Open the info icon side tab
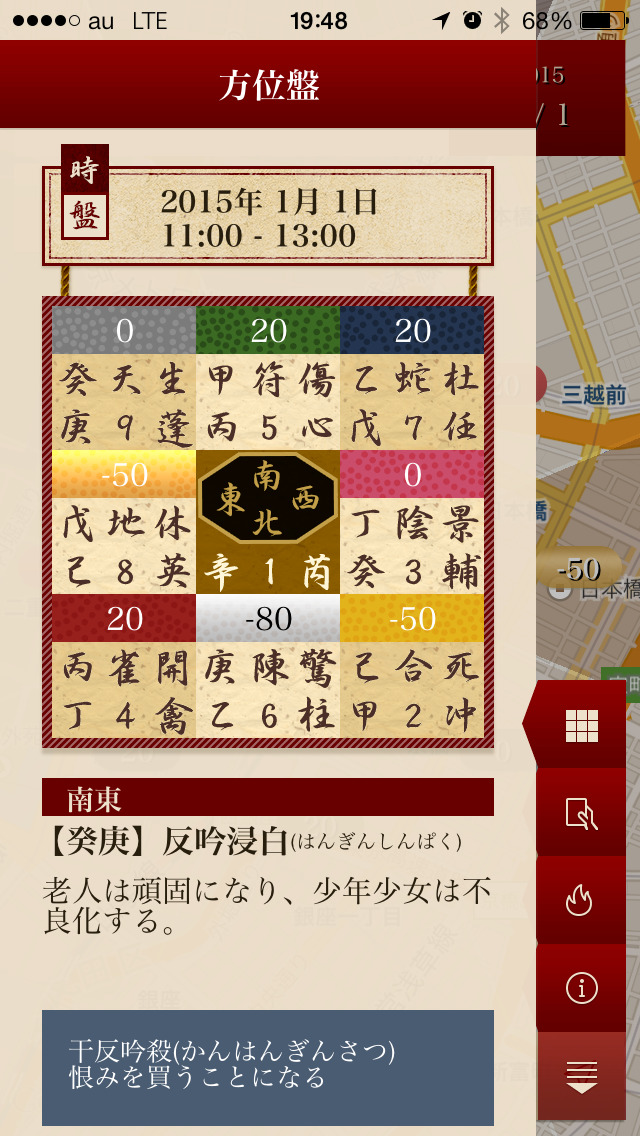 pos(581,988)
